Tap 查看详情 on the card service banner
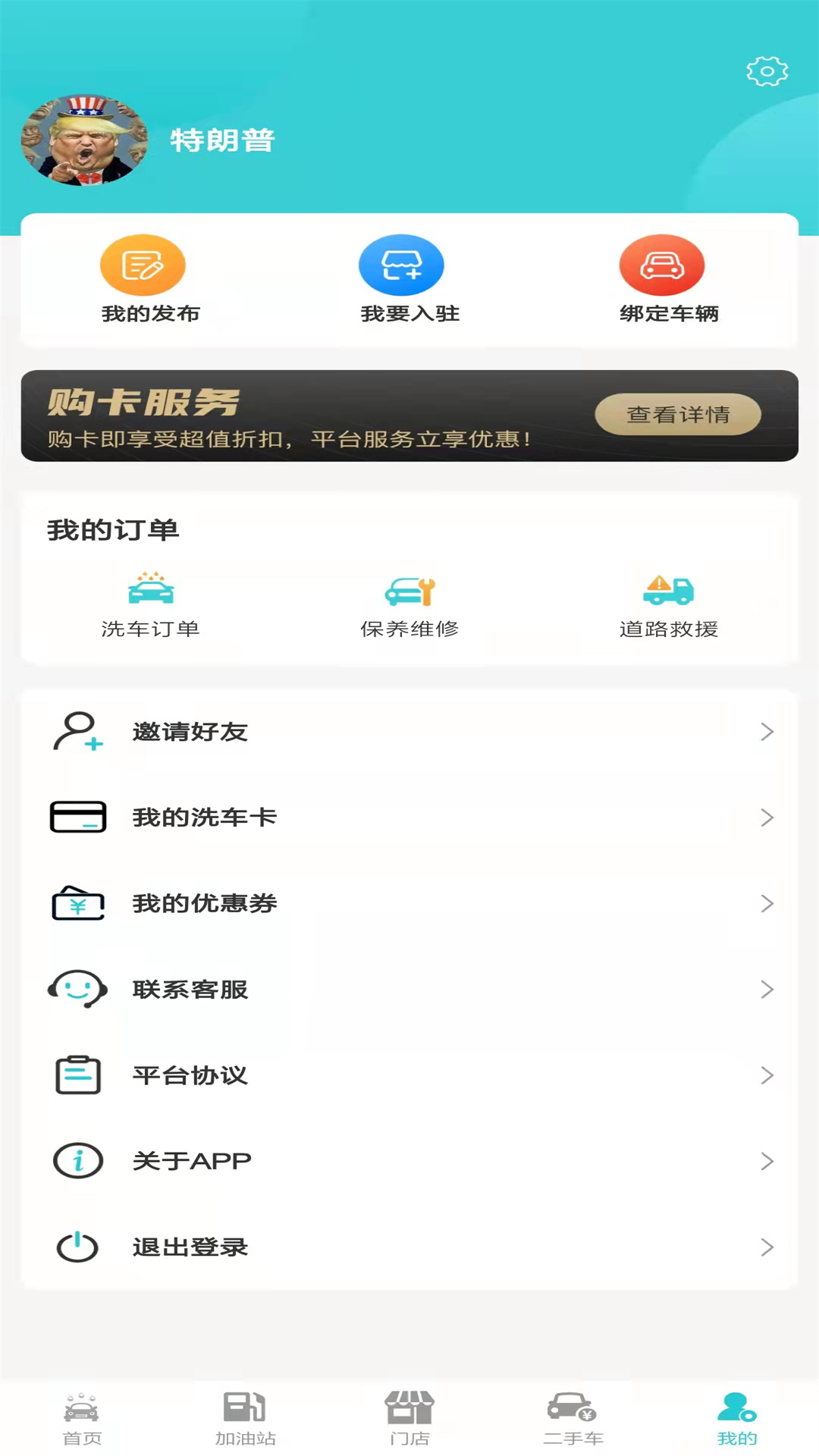 [678, 414]
